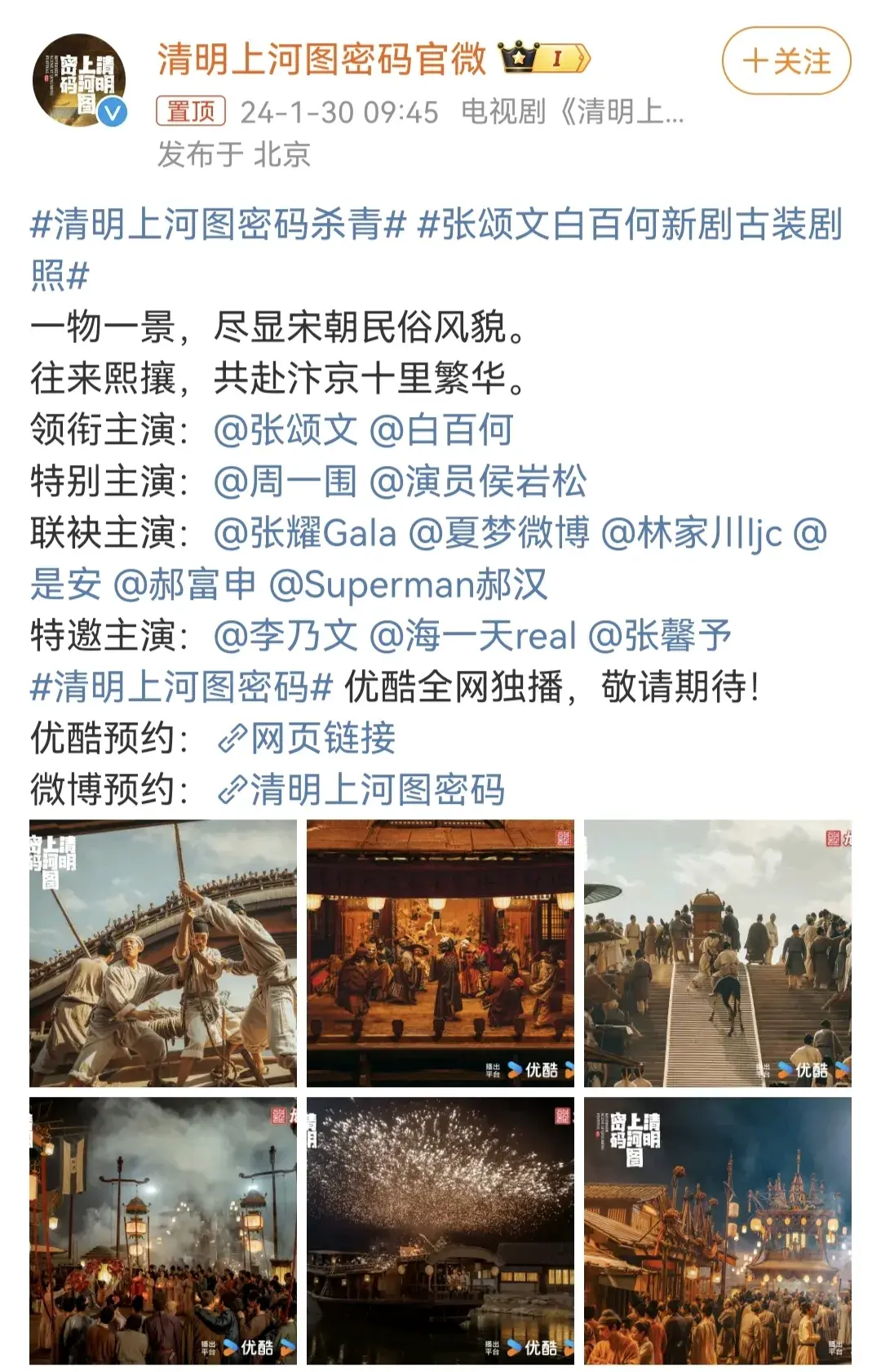Open the fireworks over river photo
The image size is (881, 1372).
[x=440, y=1231]
